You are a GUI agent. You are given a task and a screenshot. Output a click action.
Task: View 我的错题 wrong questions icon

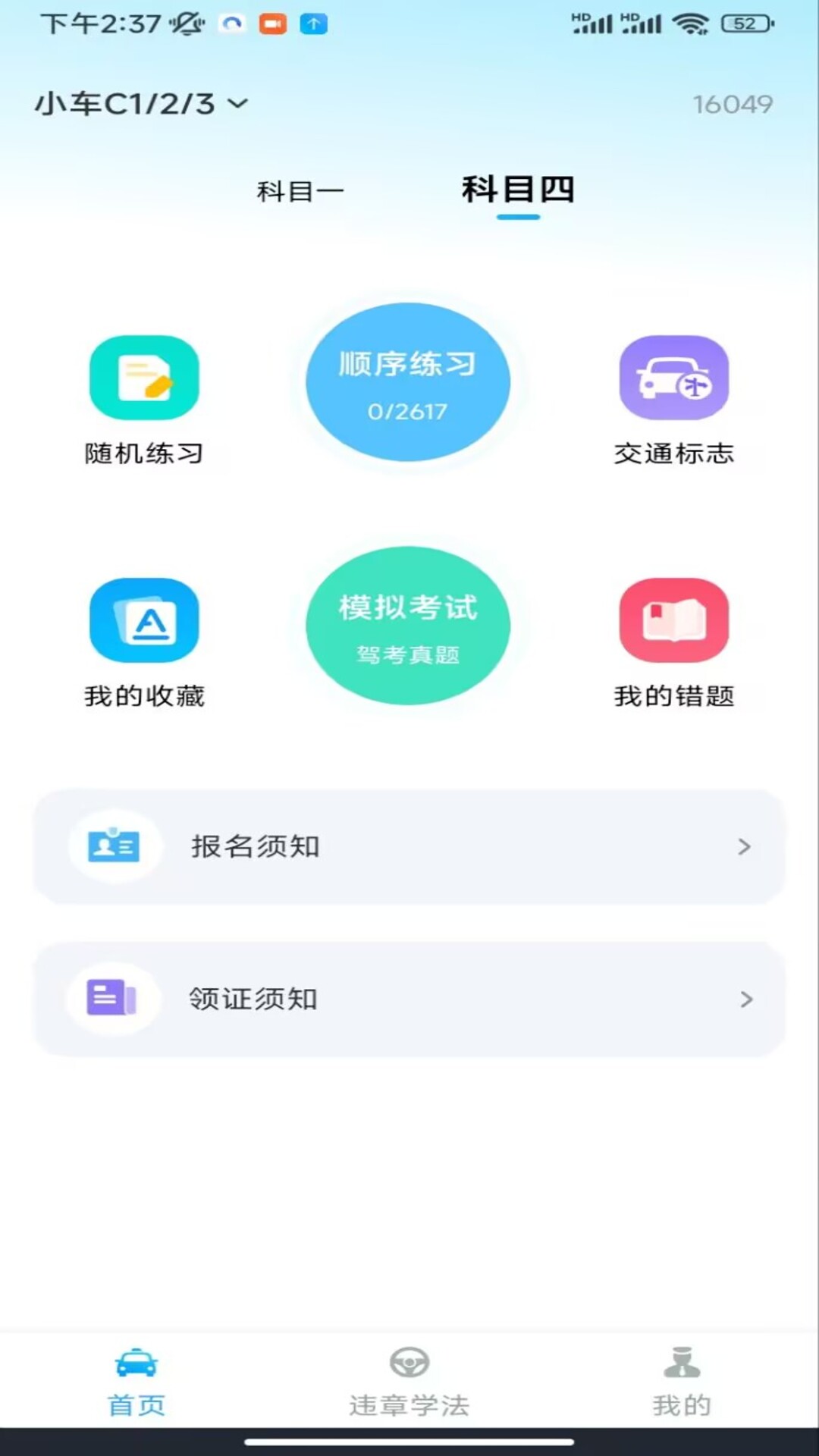coord(673,620)
